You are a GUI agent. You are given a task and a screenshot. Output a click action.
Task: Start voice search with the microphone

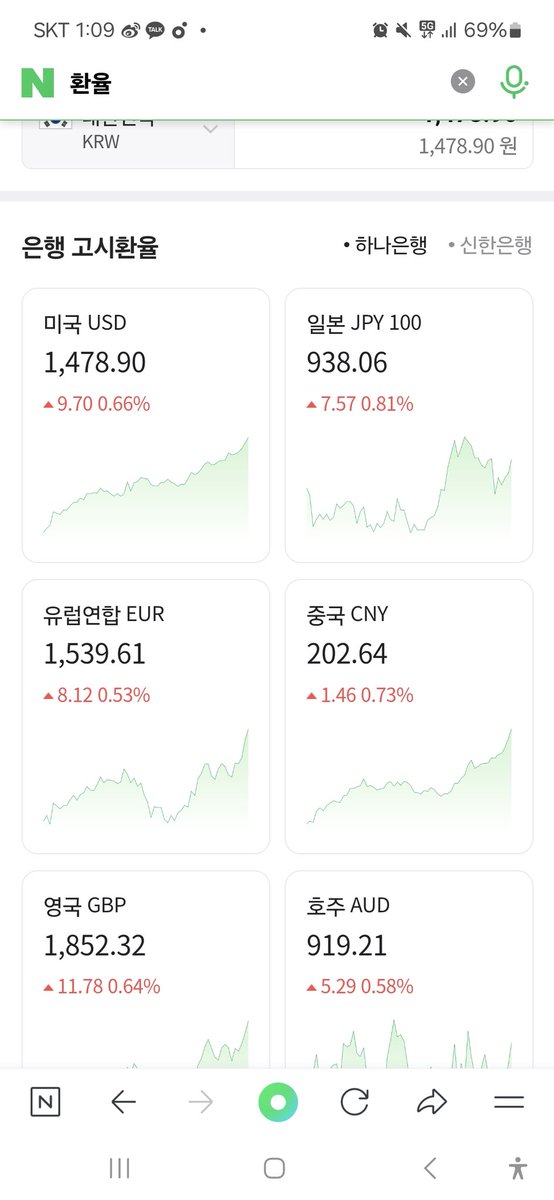tap(513, 82)
